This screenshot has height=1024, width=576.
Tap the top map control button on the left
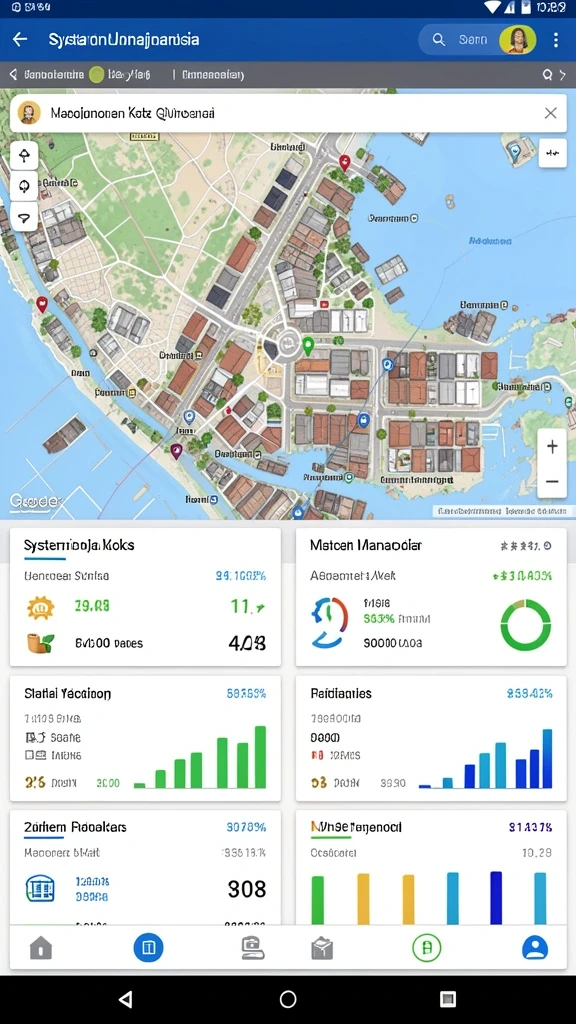pos(24,155)
